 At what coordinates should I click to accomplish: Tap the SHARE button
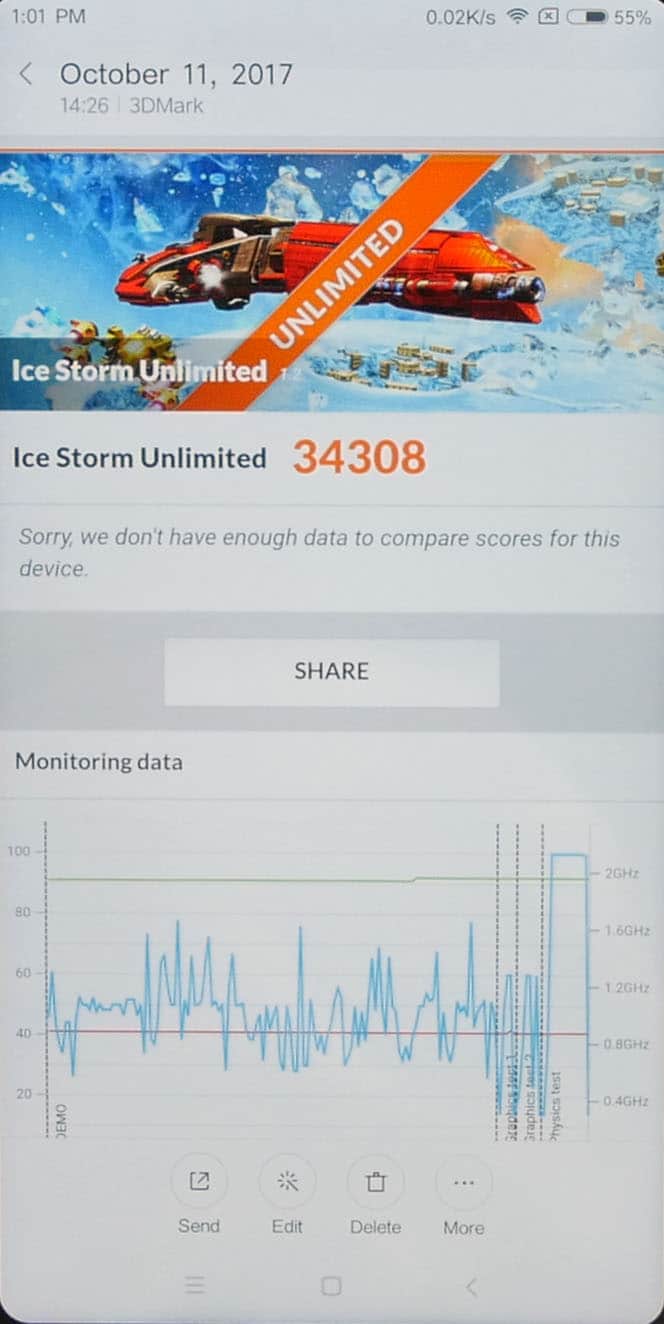click(331, 672)
